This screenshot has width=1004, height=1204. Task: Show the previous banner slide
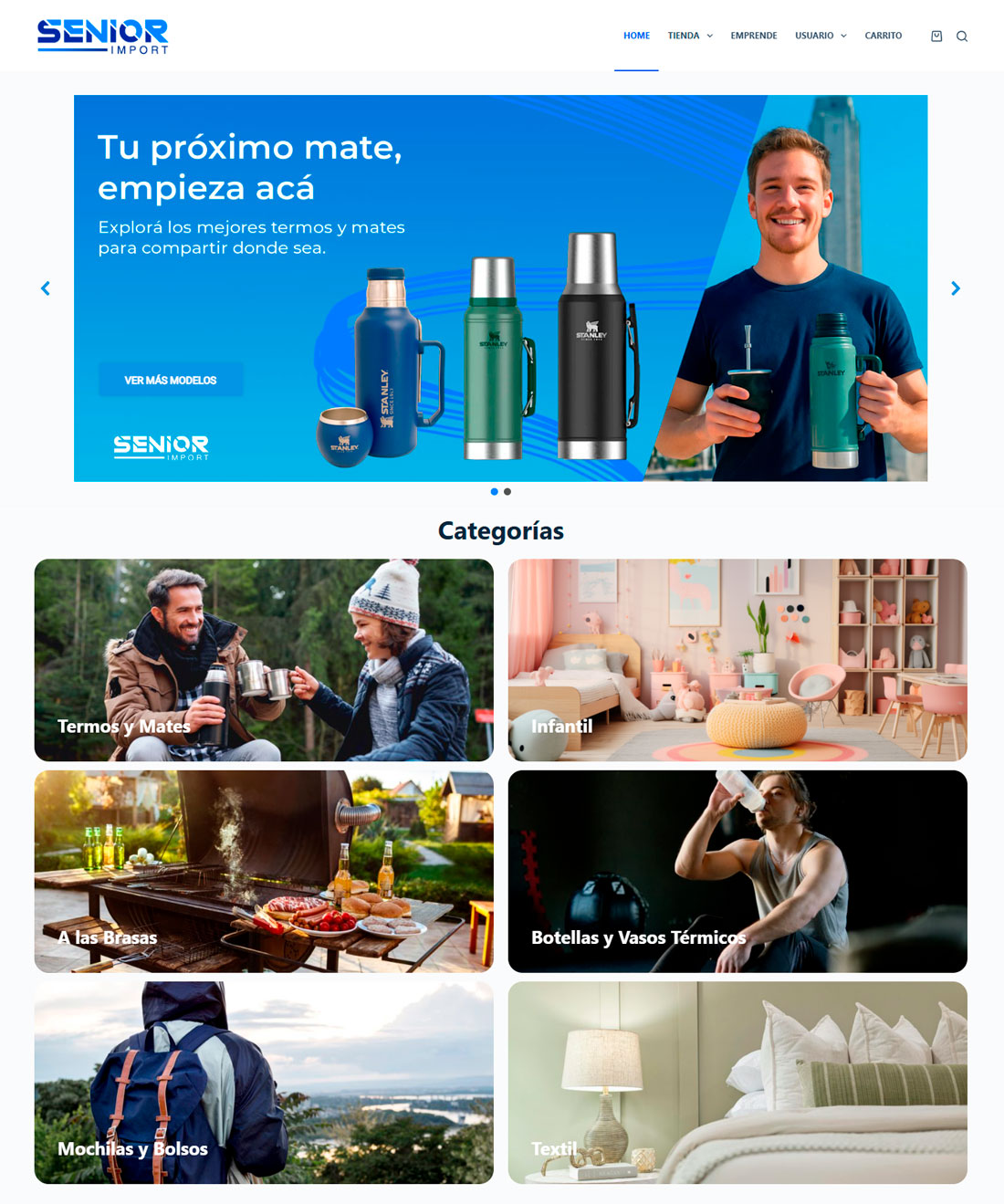46,288
